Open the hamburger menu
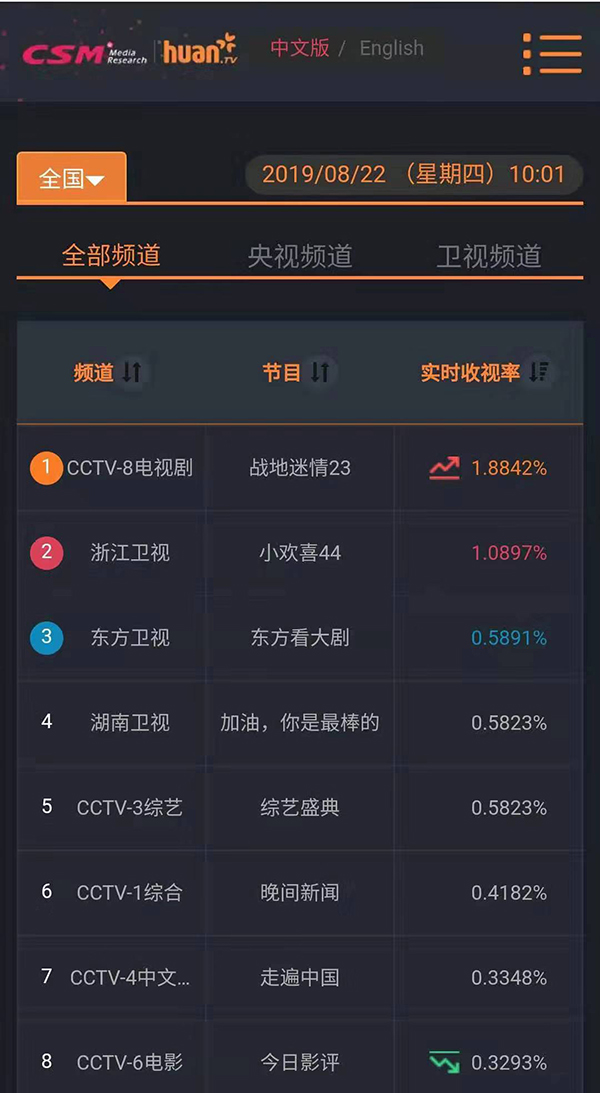Viewport: 600px width, 1093px height. pos(552,54)
